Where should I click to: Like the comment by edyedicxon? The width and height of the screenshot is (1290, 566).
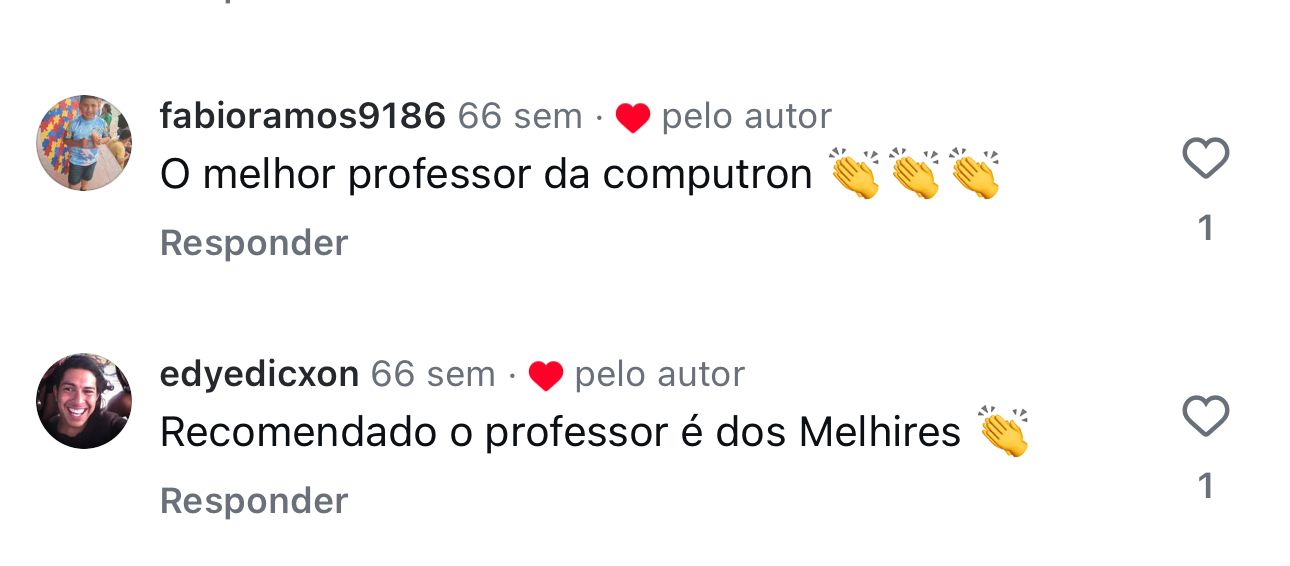tap(1205, 417)
